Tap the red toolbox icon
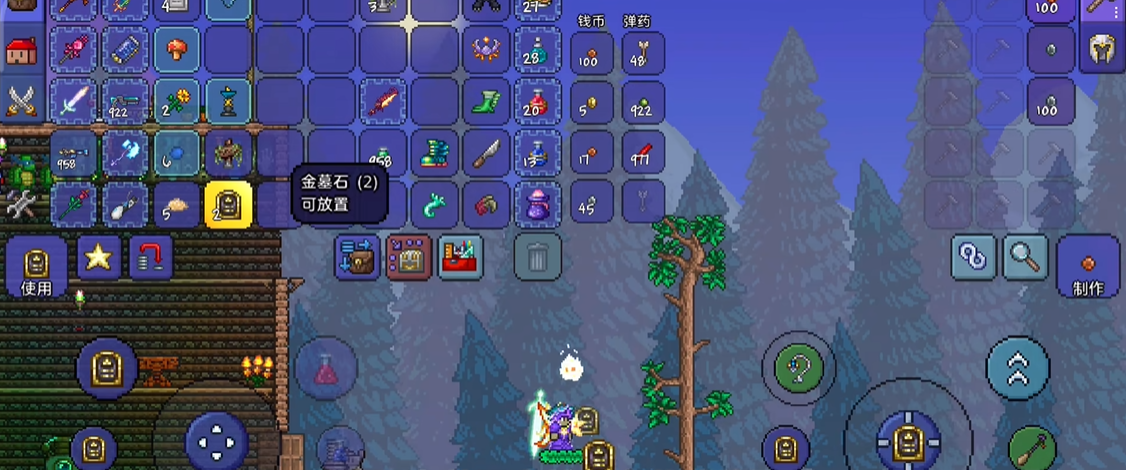The height and width of the screenshot is (470, 1126). point(460,257)
